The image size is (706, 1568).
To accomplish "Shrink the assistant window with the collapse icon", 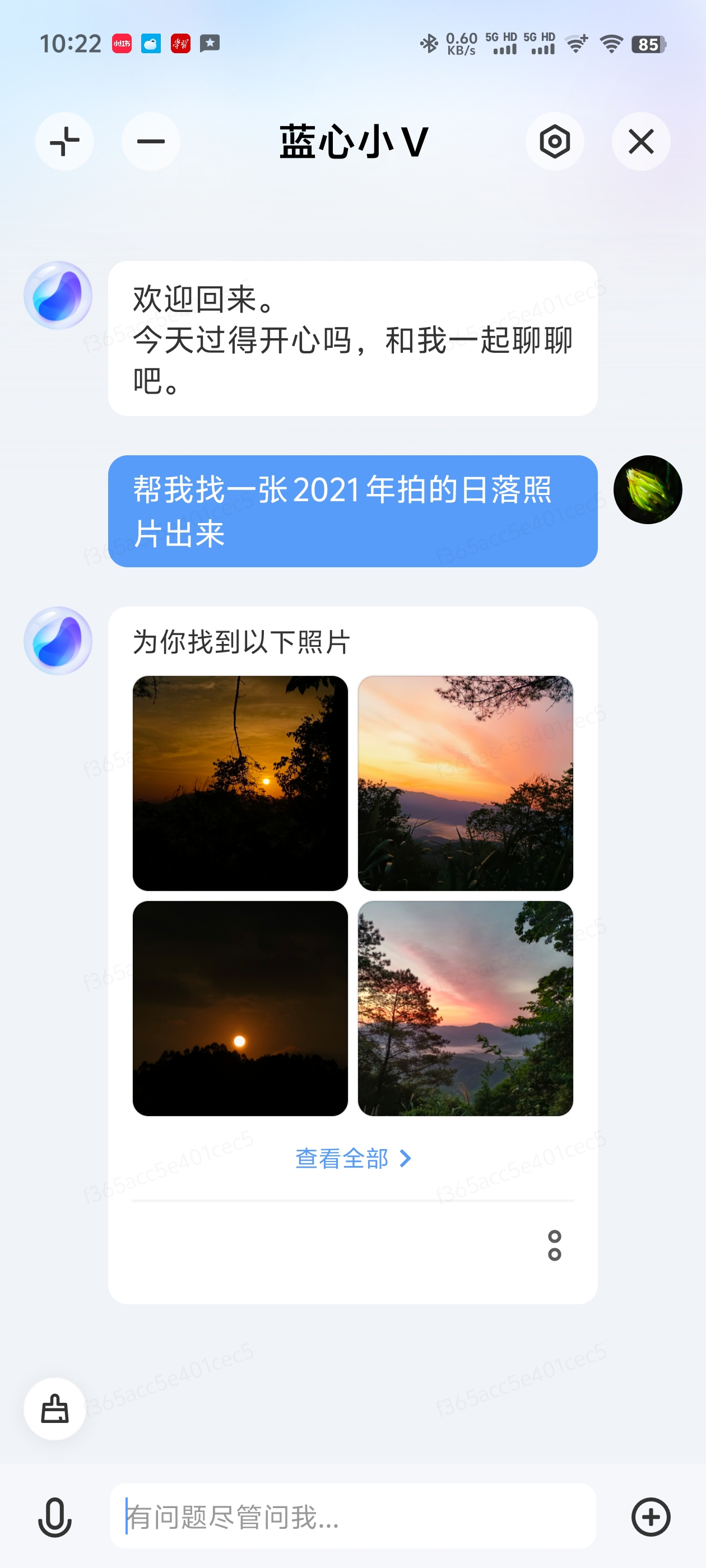I will click(x=64, y=142).
